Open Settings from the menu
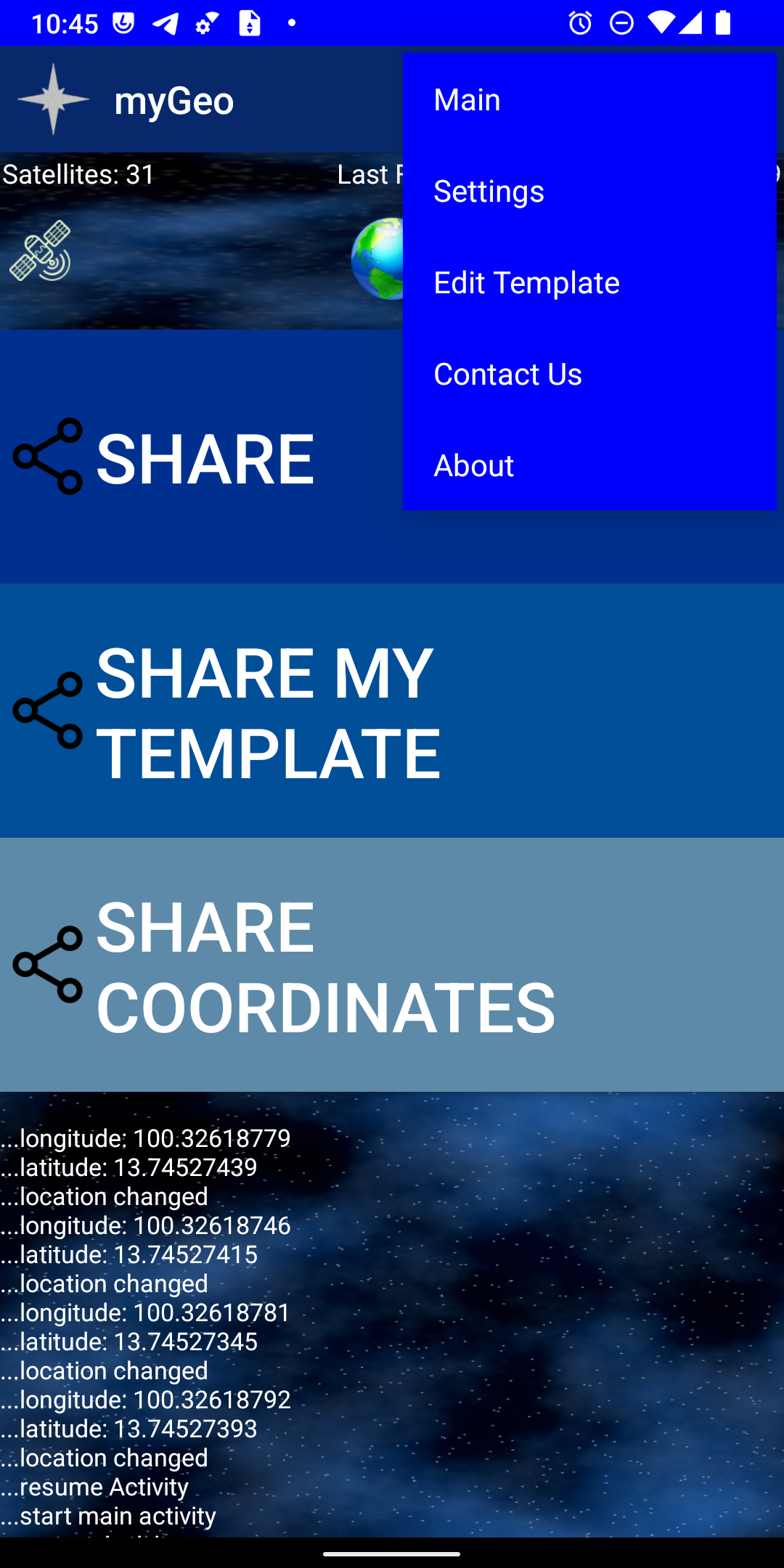Viewport: 784px width, 1568px height. [x=589, y=191]
